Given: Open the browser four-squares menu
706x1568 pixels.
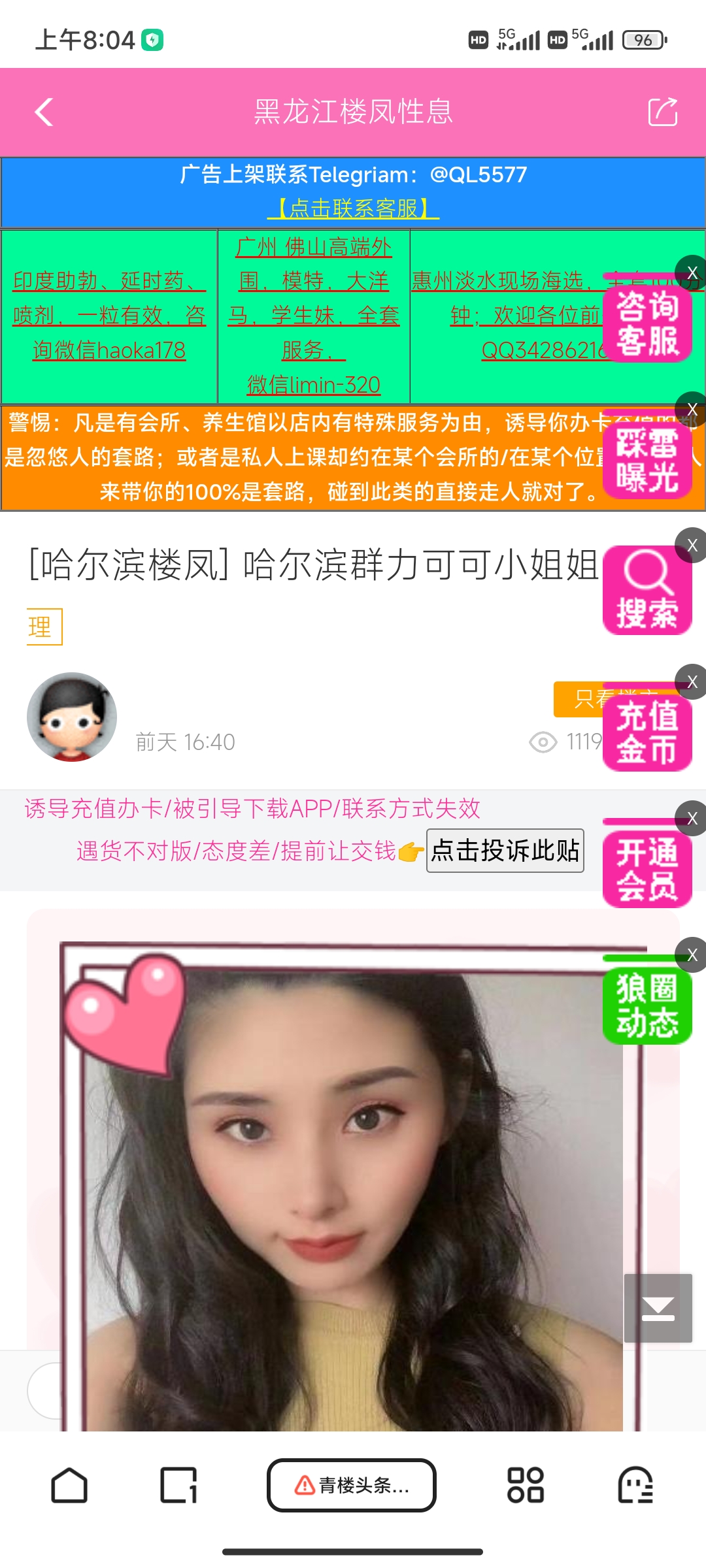Looking at the screenshot, I should pos(525,1485).
